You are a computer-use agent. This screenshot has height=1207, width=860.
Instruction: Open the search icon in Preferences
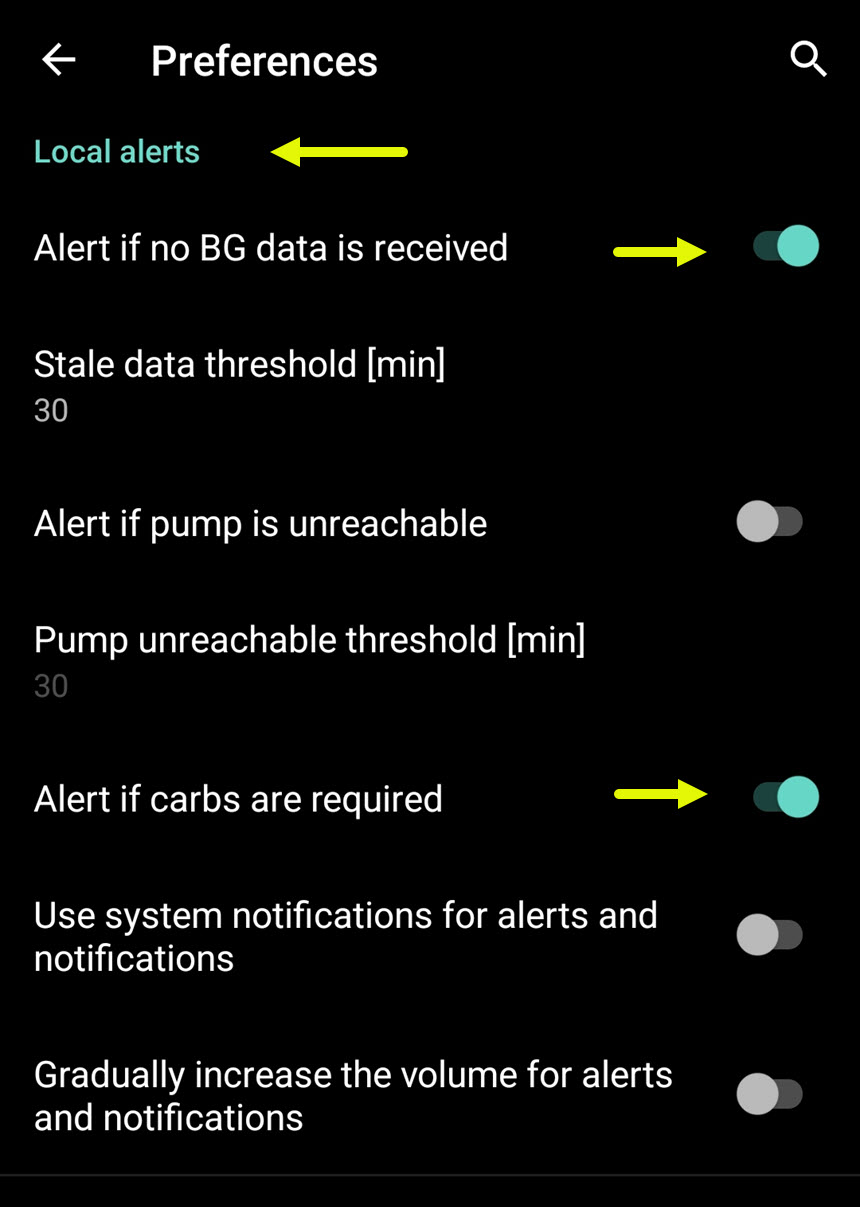(808, 60)
